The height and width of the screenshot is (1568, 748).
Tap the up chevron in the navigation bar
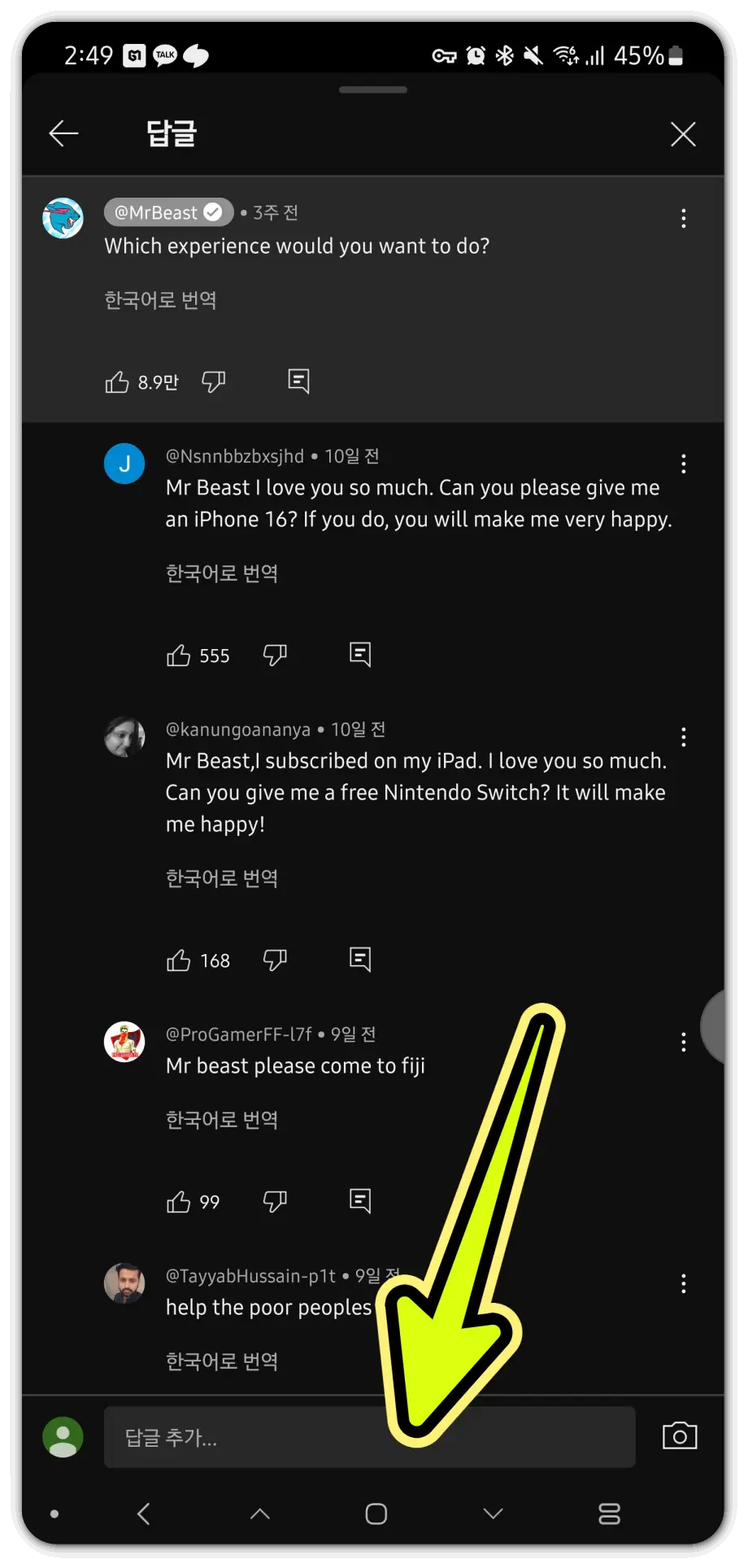coord(259,1514)
